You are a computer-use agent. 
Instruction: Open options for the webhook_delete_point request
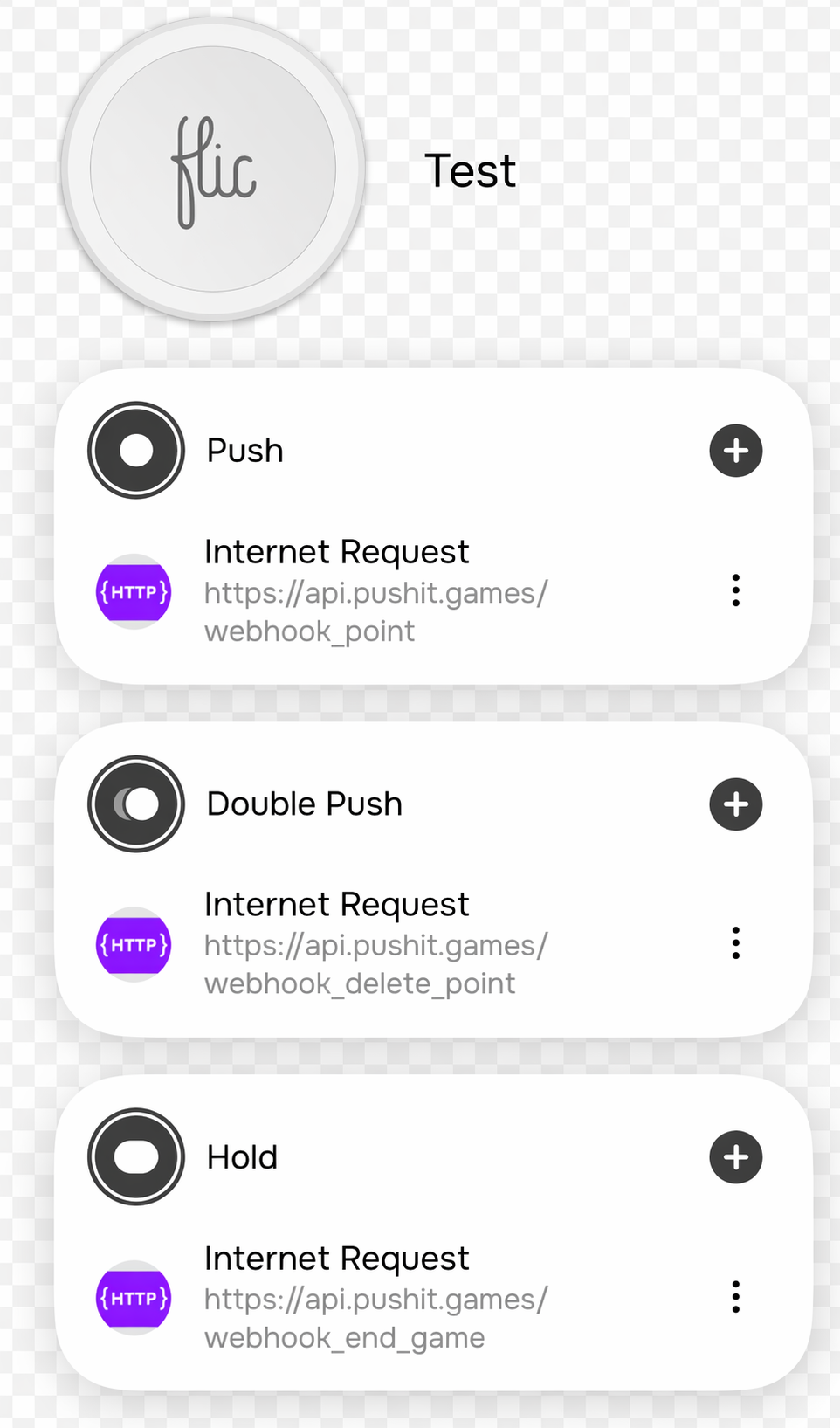[x=735, y=944]
